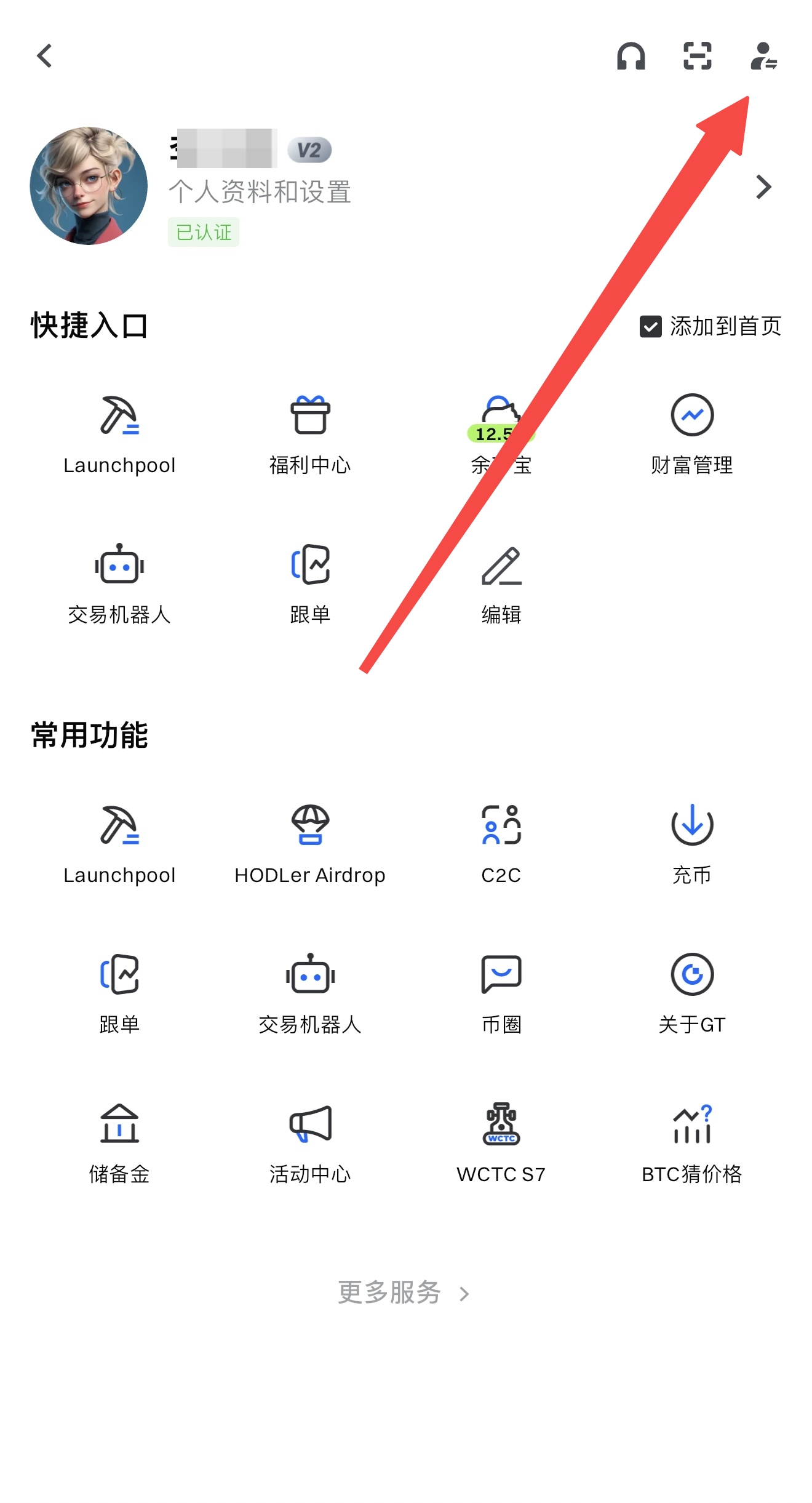Open C2C trading
812x1503 pixels.
(x=501, y=844)
